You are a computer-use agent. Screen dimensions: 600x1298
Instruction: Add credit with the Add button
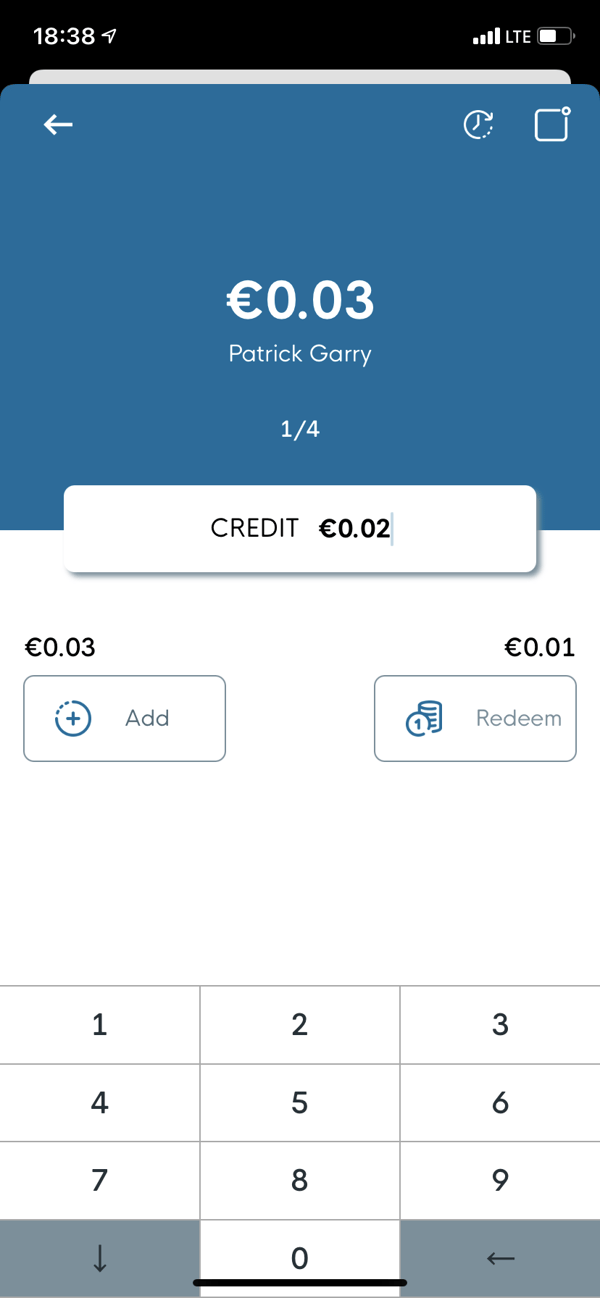(124, 718)
